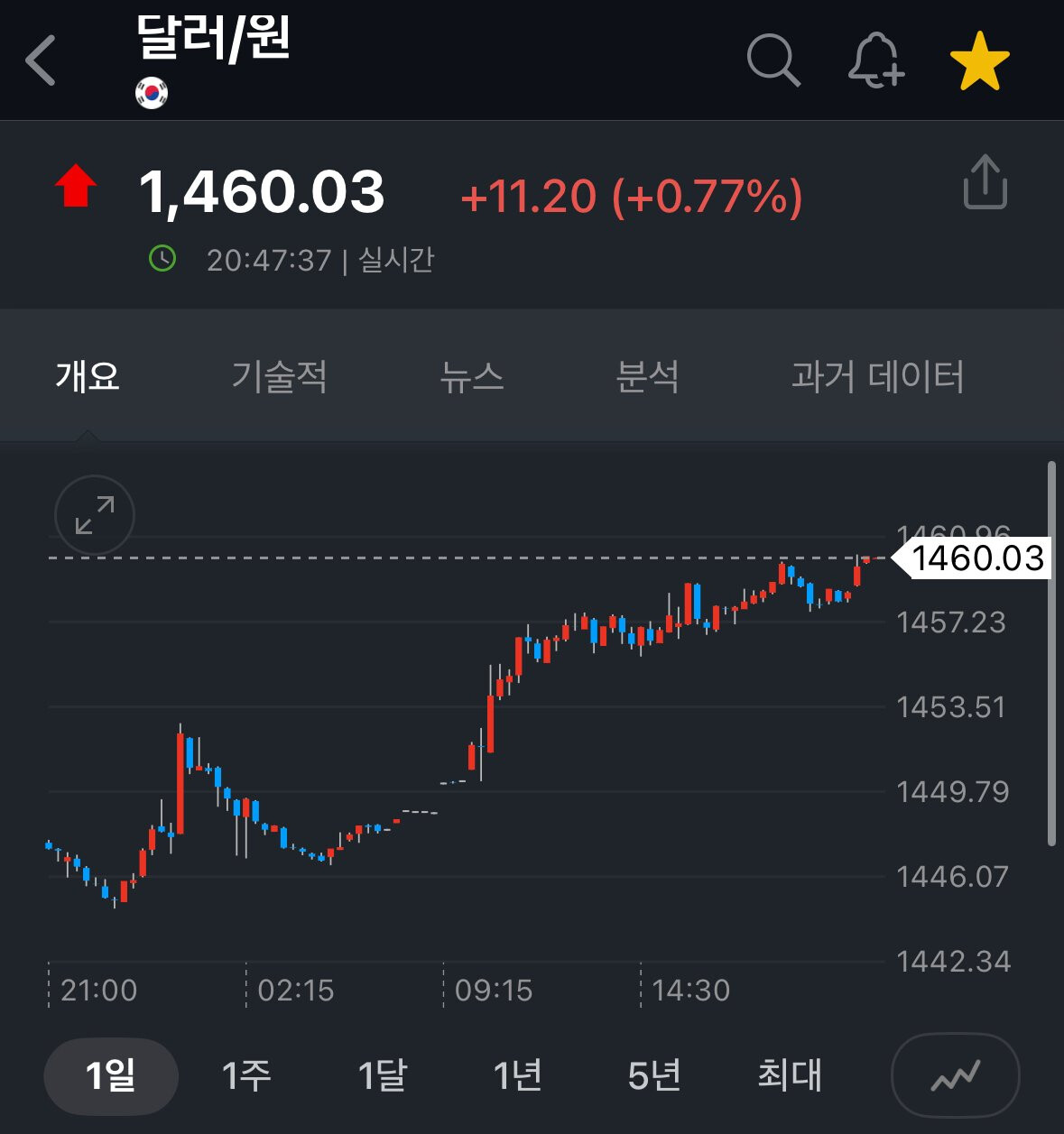Switch to the 기술적 tab
The image size is (1064, 1134).
(280, 375)
